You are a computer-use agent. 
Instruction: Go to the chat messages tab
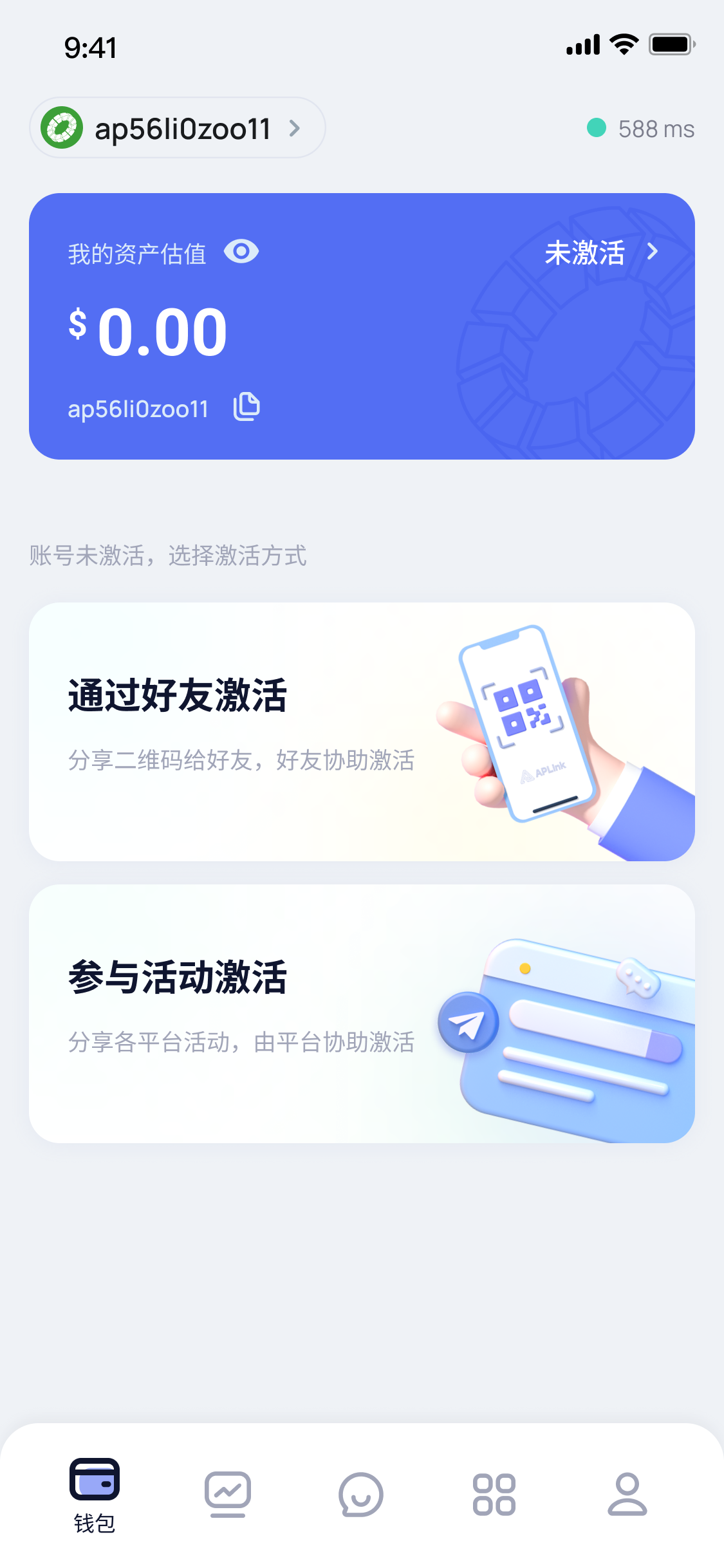tap(361, 1494)
